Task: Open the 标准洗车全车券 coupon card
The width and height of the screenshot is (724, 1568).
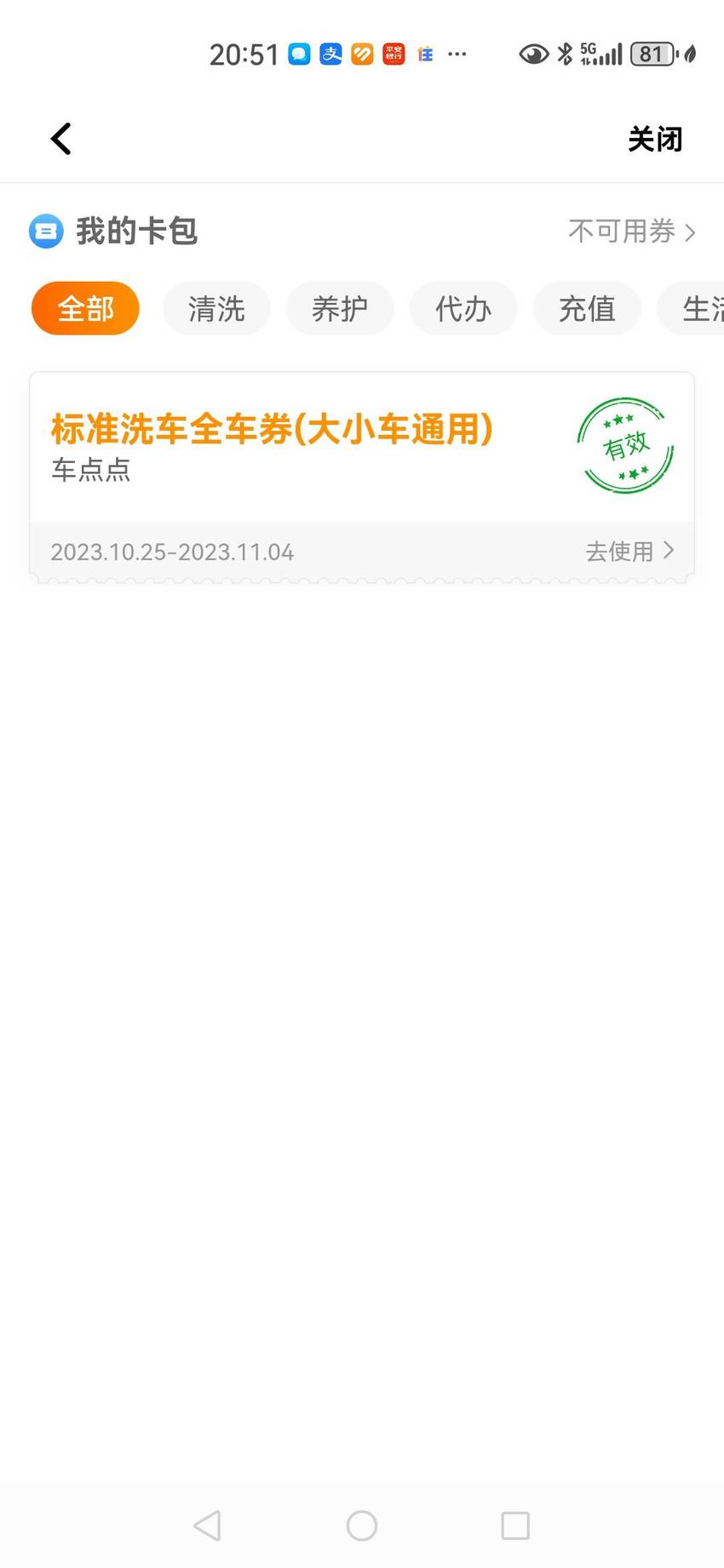Action: point(362,447)
